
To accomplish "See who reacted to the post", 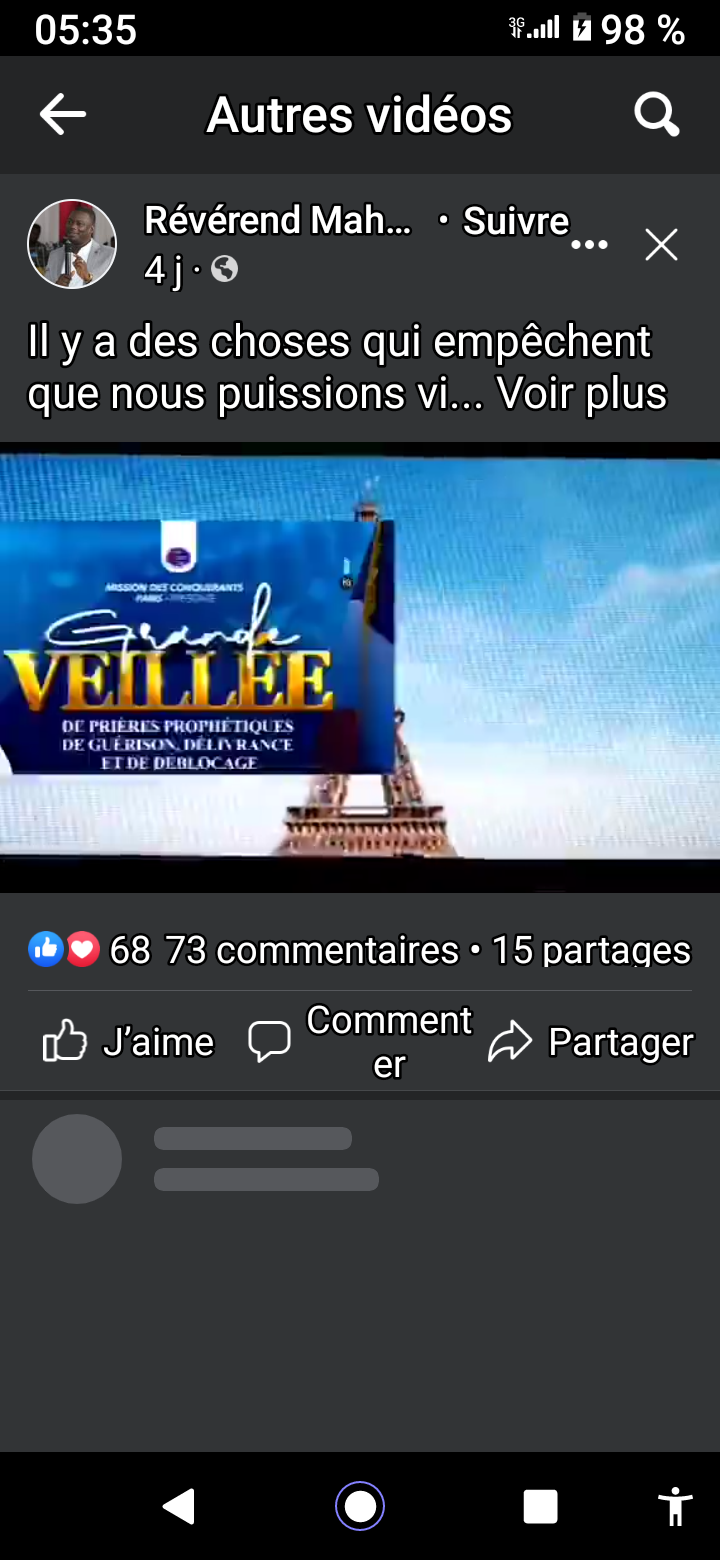I will point(88,950).
